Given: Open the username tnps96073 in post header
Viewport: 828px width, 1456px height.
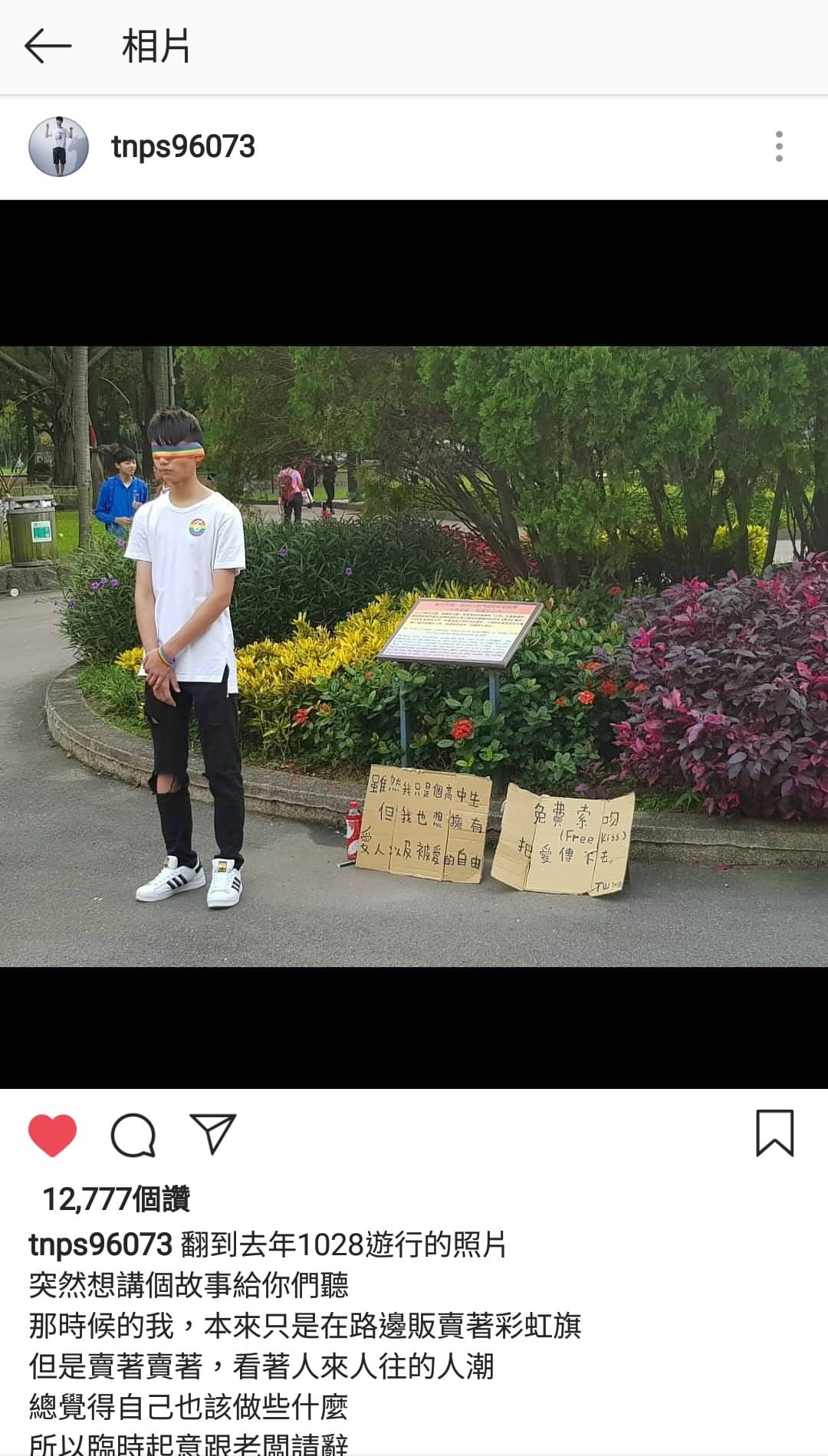Looking at the screenshot, I should pyautogui.click(x=183, y=146).
